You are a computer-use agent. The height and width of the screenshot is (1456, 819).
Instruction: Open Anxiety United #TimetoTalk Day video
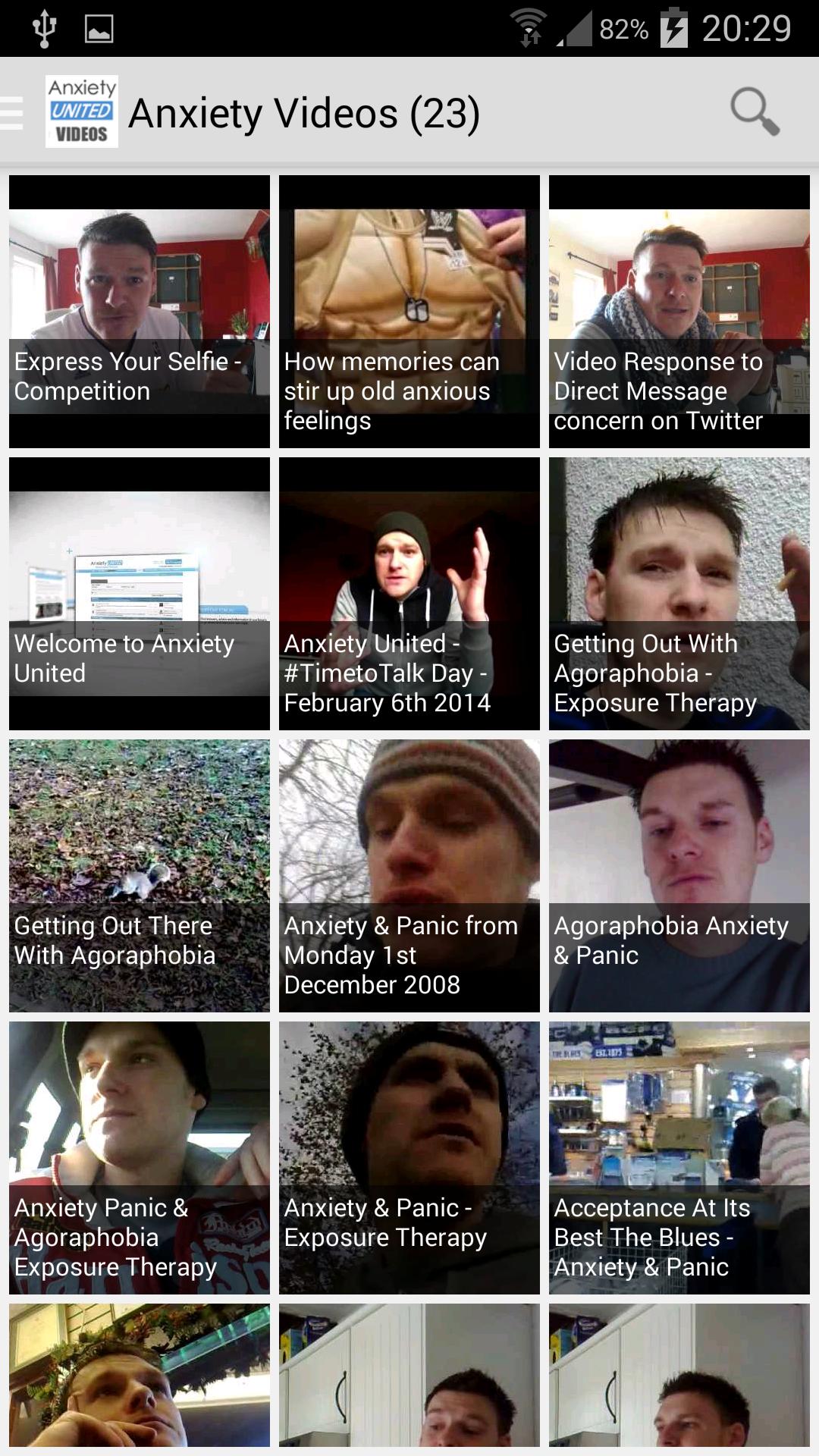pos(409,593)
